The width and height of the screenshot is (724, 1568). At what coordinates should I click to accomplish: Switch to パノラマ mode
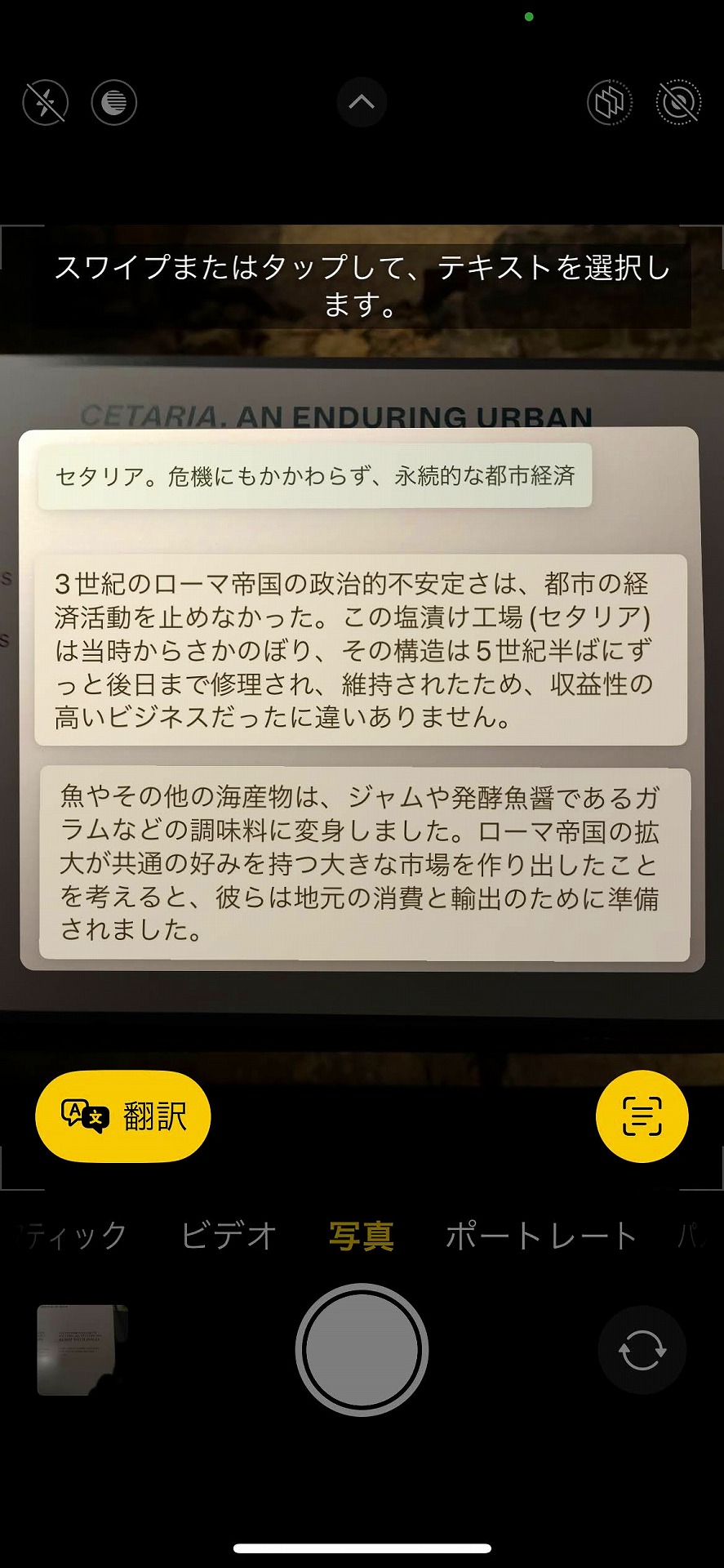coord(691,1235)
